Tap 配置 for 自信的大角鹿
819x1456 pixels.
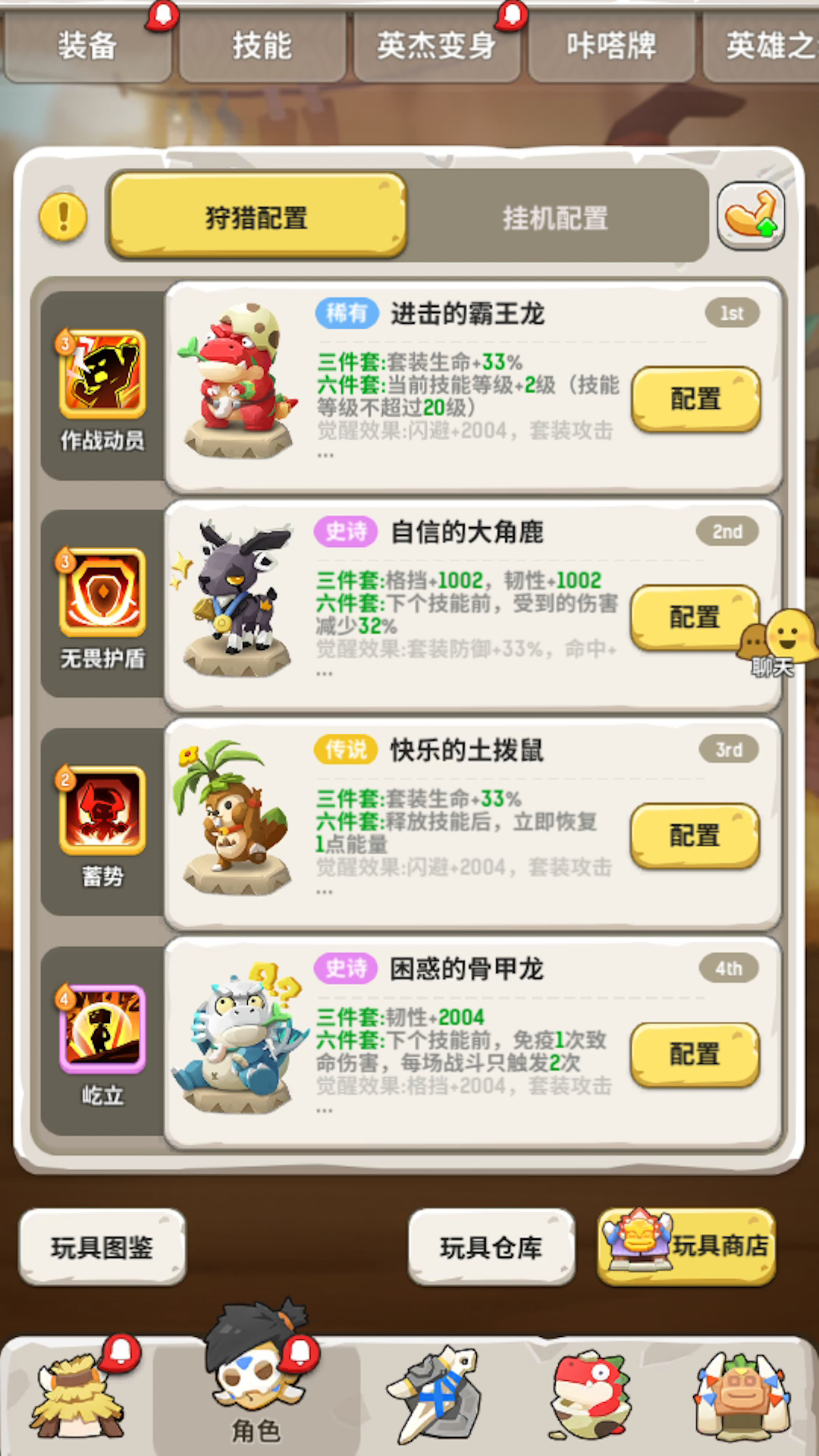pos(694,617)
